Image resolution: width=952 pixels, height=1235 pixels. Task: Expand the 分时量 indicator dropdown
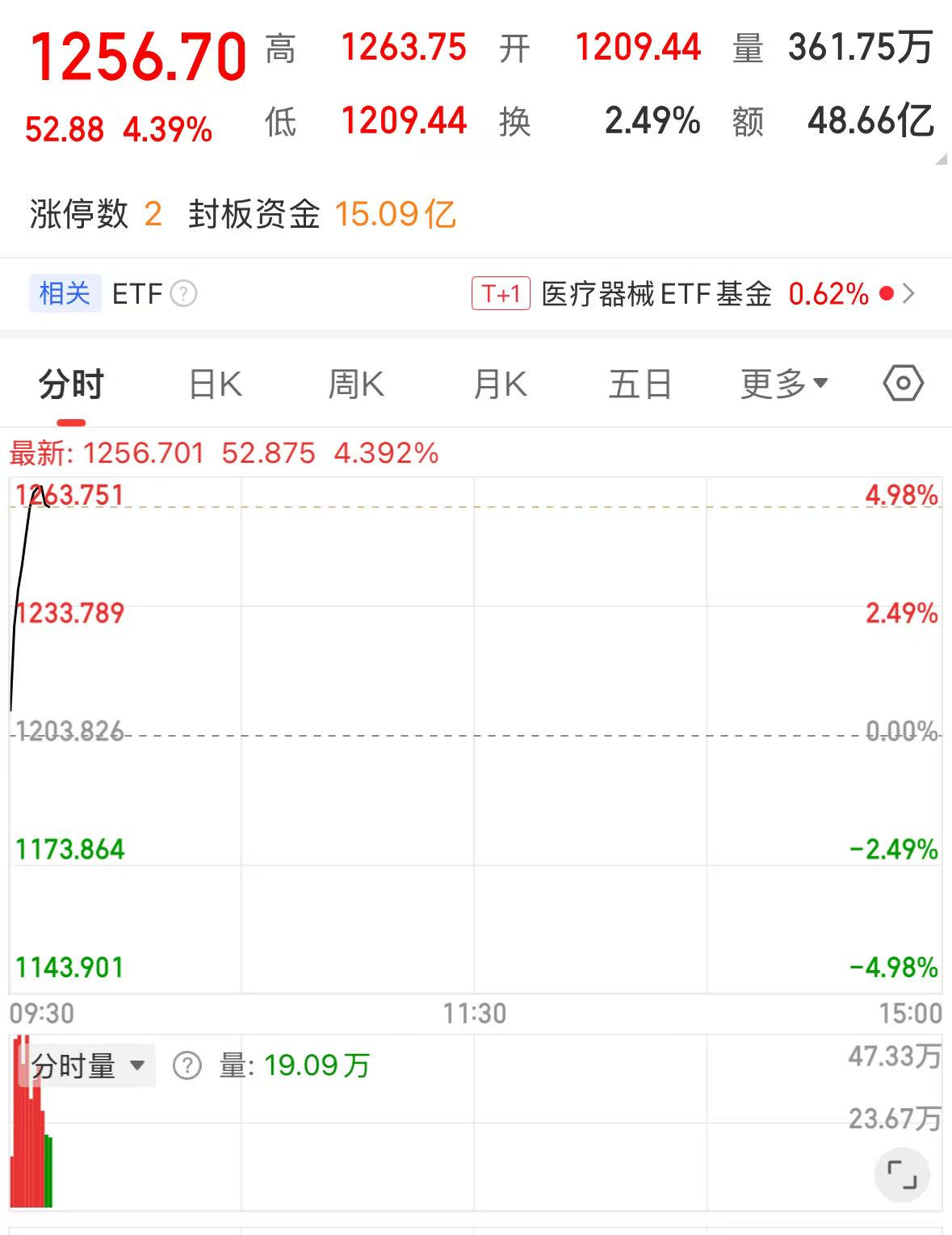tap(87, 1066)
